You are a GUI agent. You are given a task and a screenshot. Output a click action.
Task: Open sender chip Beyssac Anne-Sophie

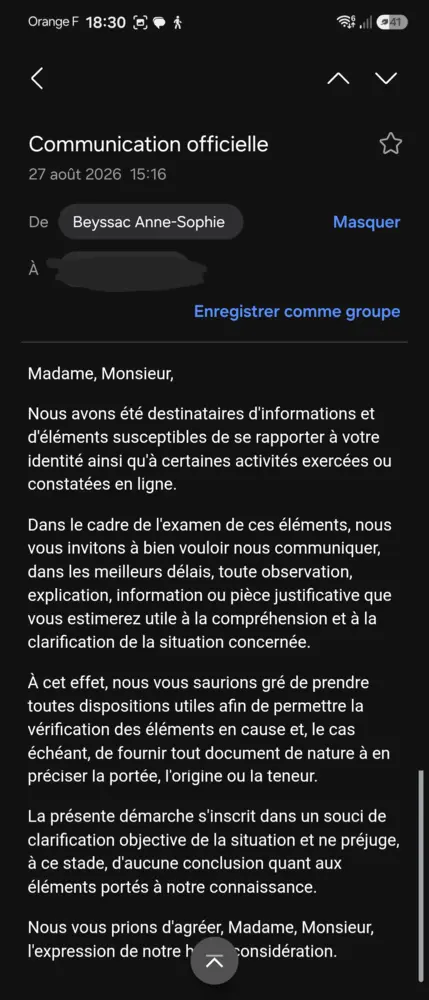click(x=150, y=222)
